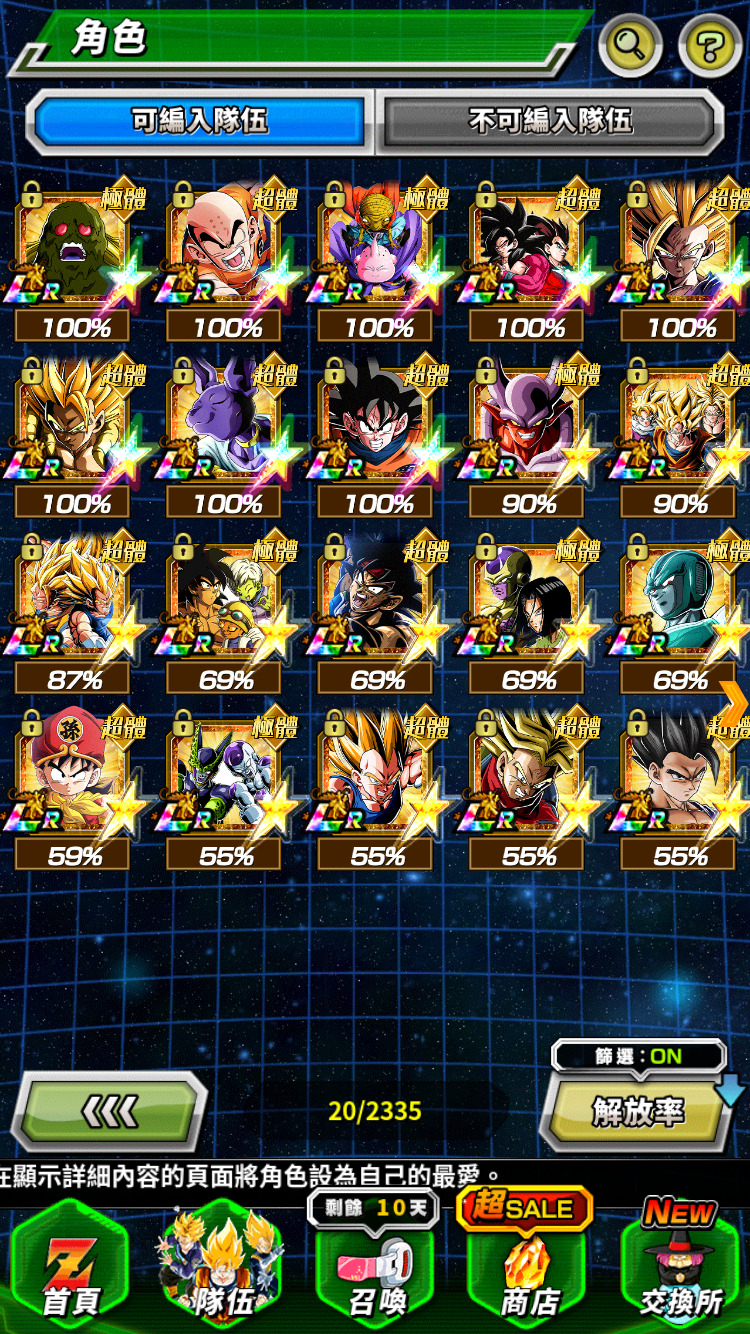The image size is (750, 1334).
Task: Open the magnifier search icon
Action: pyautogui.click(x=630, y=44)
